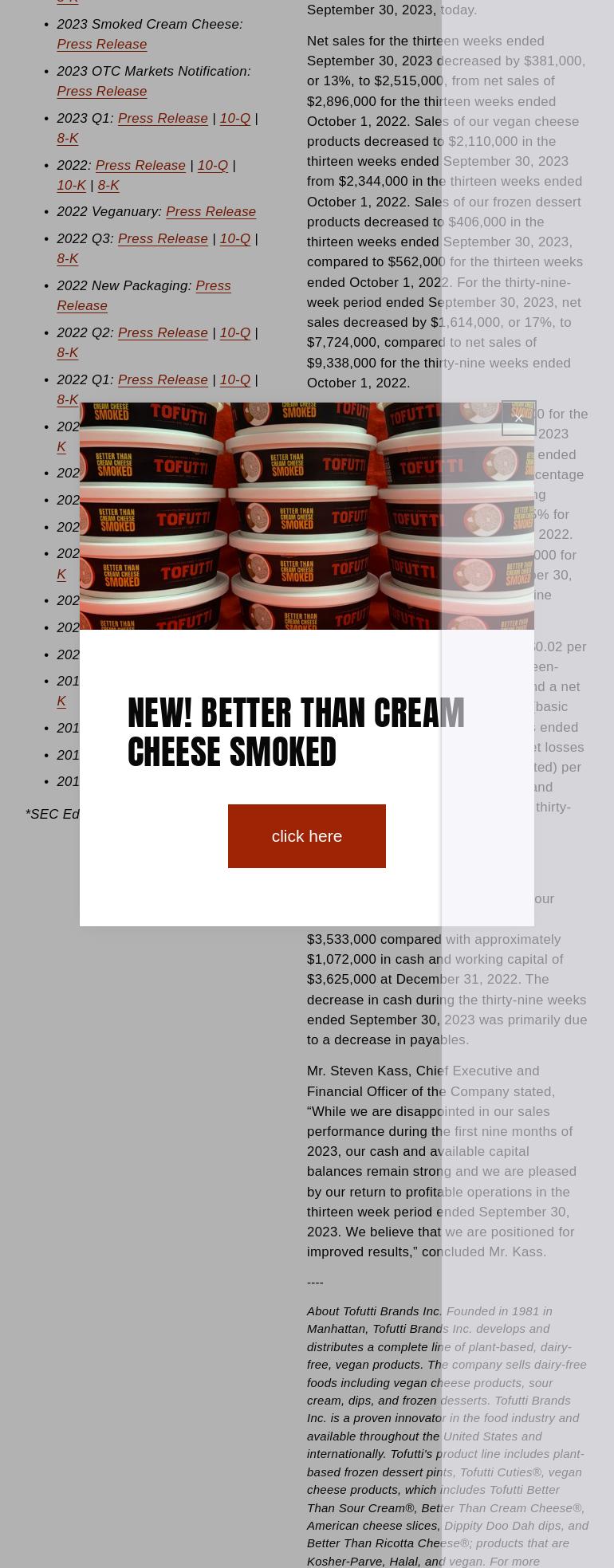
Task: Read the 2022 Veganuary press release
Action: pyautogui.click(x=211, y=212)
